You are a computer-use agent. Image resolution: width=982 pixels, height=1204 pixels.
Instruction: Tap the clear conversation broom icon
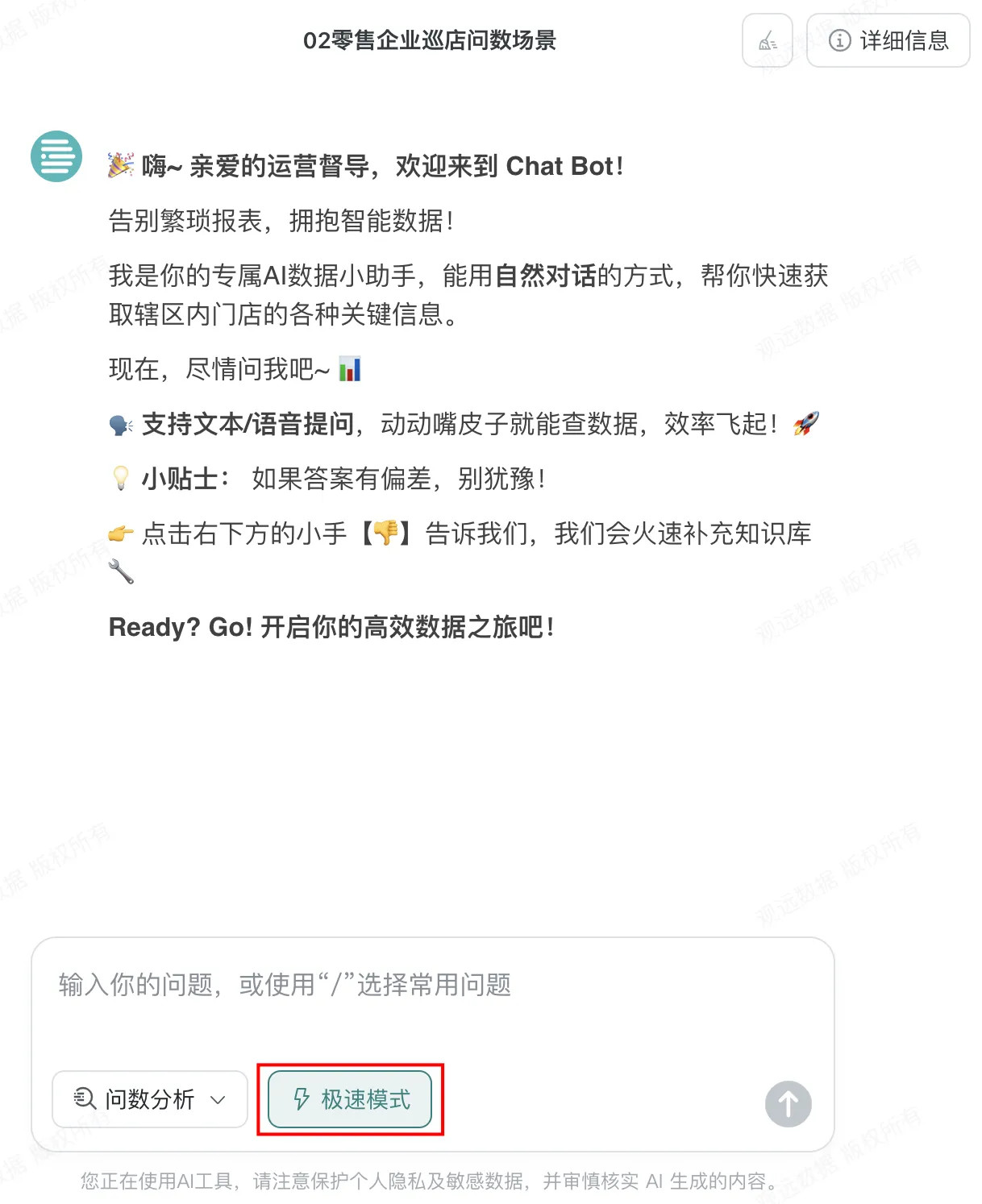click(x=767, y=40)
